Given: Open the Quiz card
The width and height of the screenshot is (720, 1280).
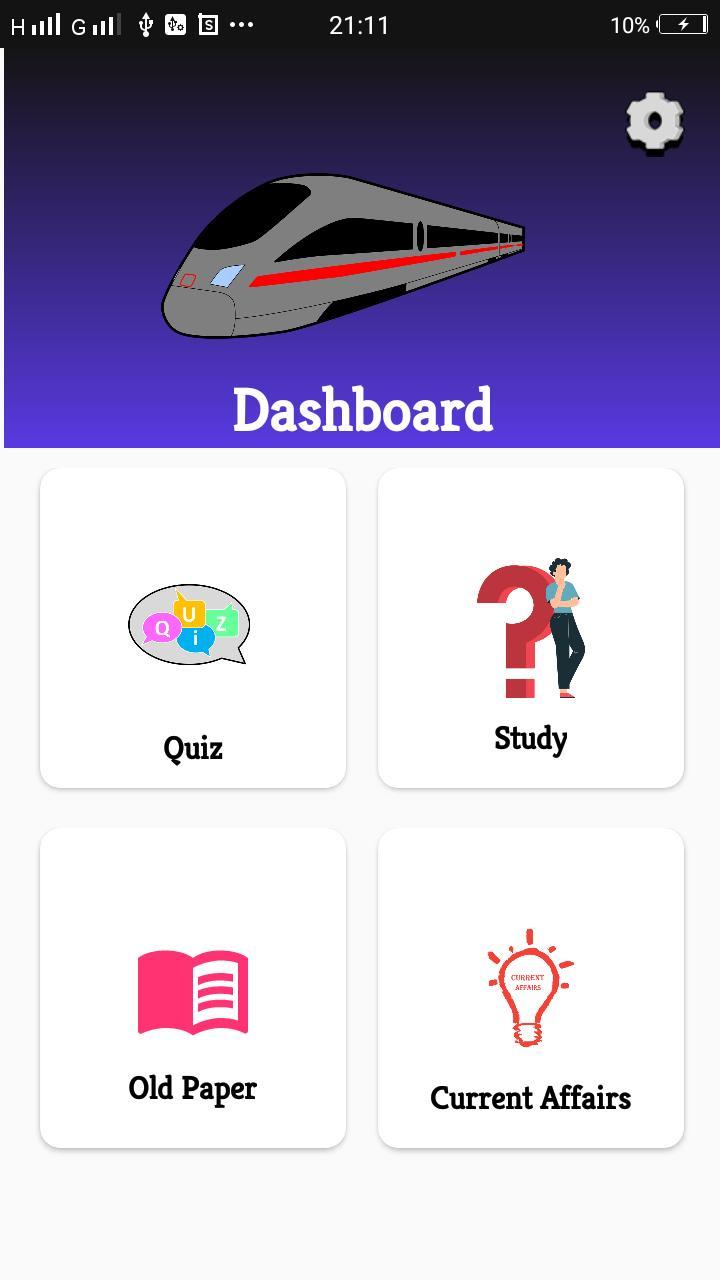Looking at the screenshot, I should pos(193,628).
